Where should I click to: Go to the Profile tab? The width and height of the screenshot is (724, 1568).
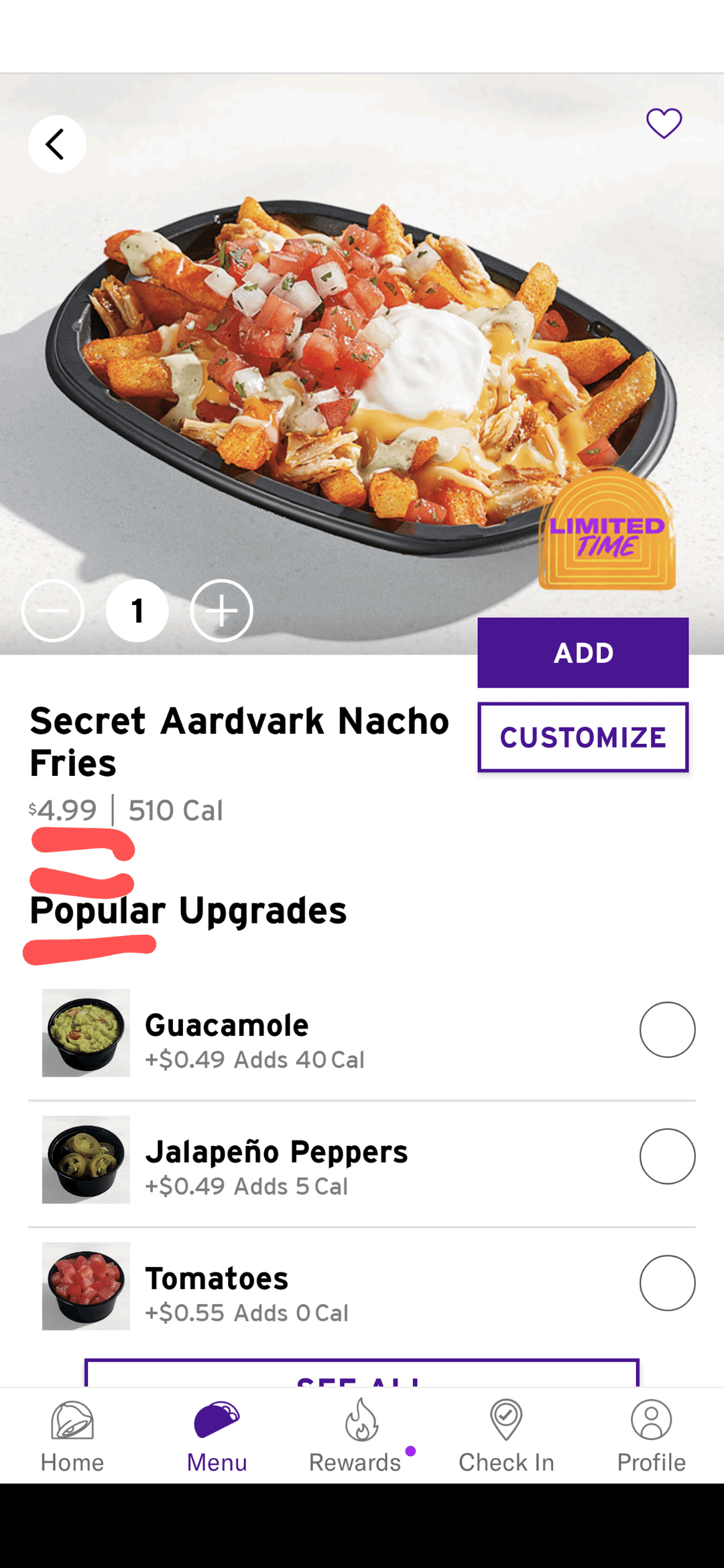point(651,1436)
